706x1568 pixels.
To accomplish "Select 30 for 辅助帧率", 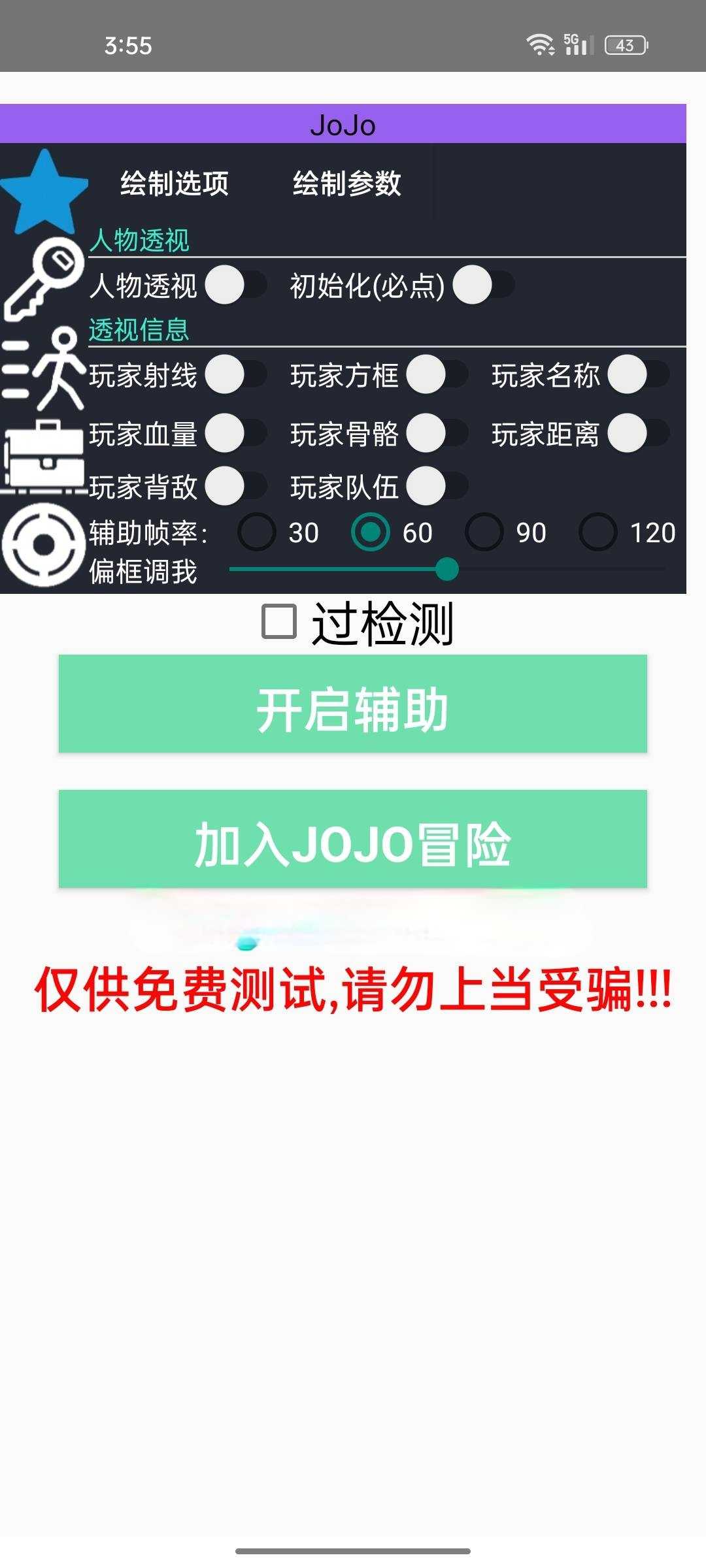I will pos(257,532).
